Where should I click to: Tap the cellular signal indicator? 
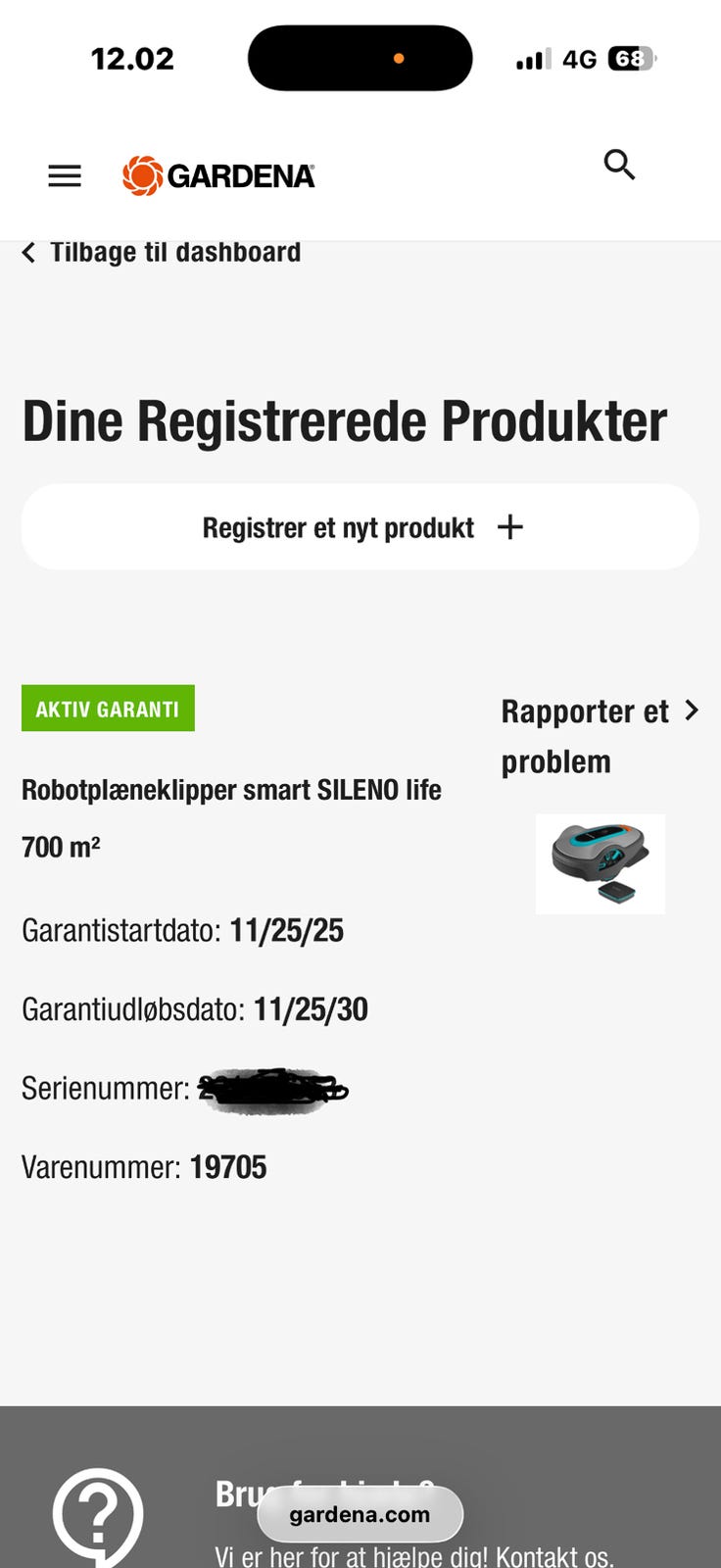pyautogui.click(x=531, y=59)
